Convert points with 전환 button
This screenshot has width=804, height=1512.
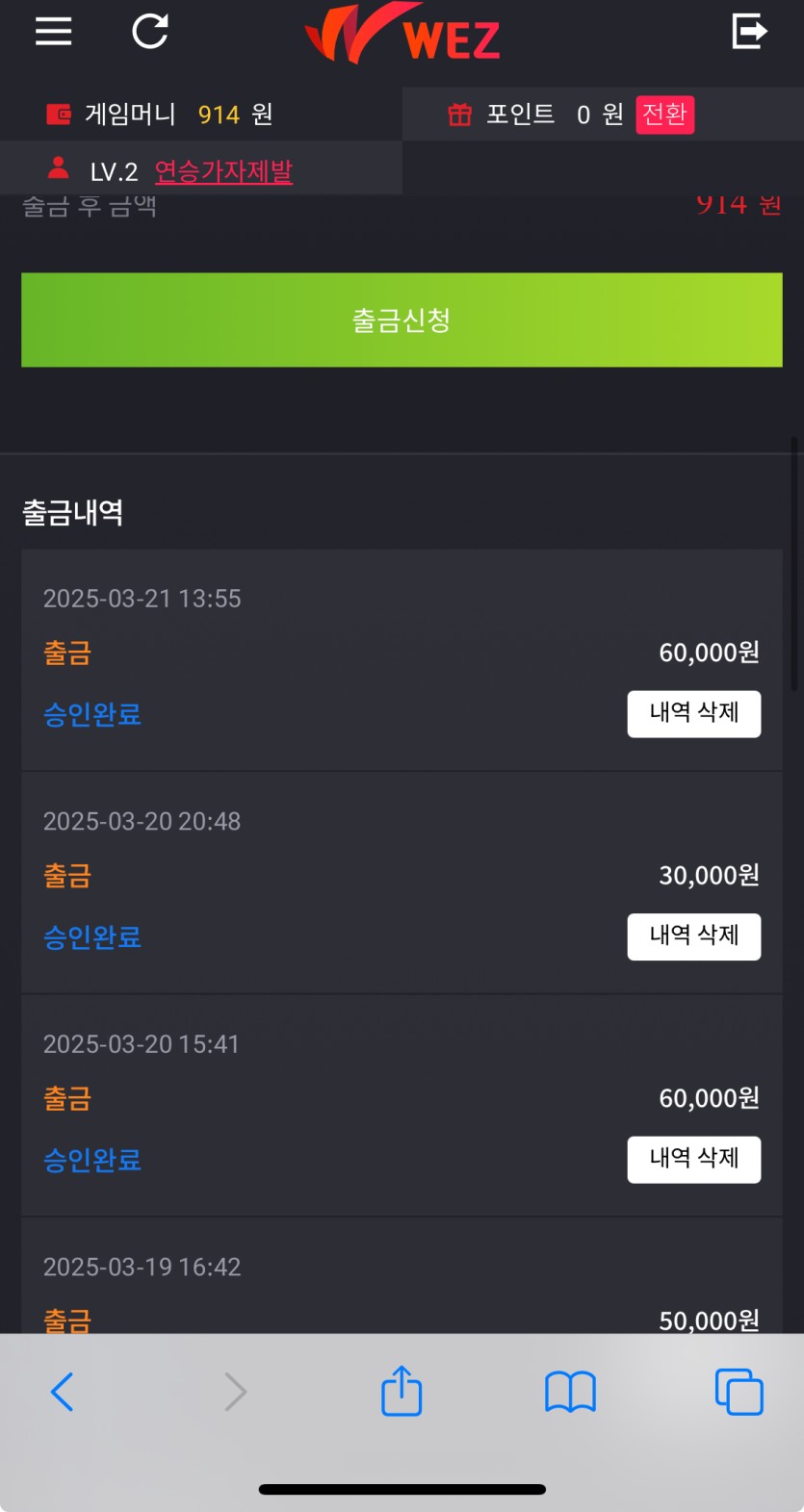click(664, 115)
